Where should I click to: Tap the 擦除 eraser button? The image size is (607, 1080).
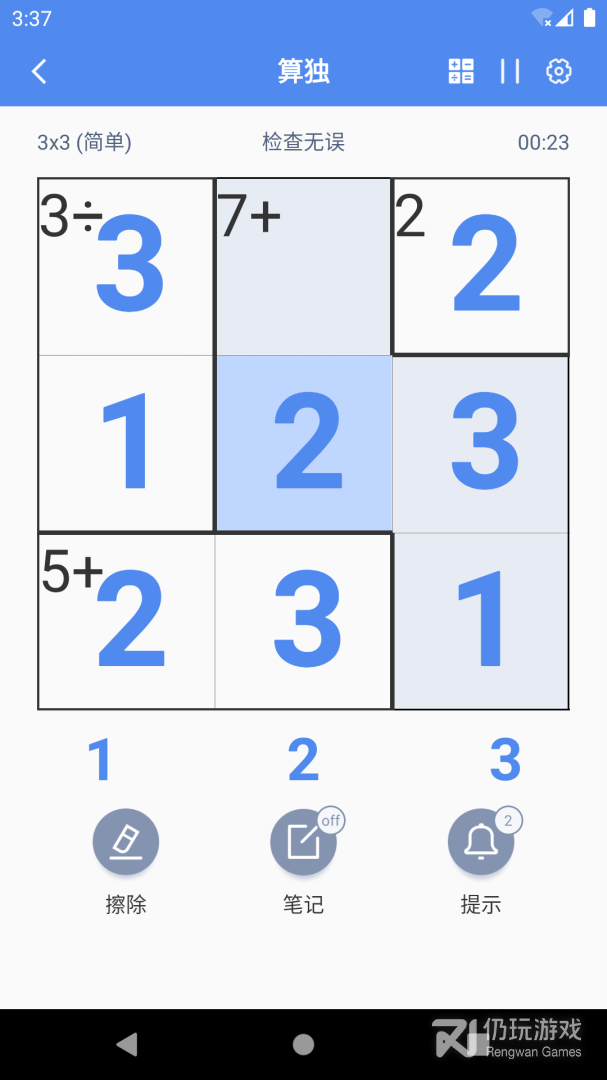[126, 842]
